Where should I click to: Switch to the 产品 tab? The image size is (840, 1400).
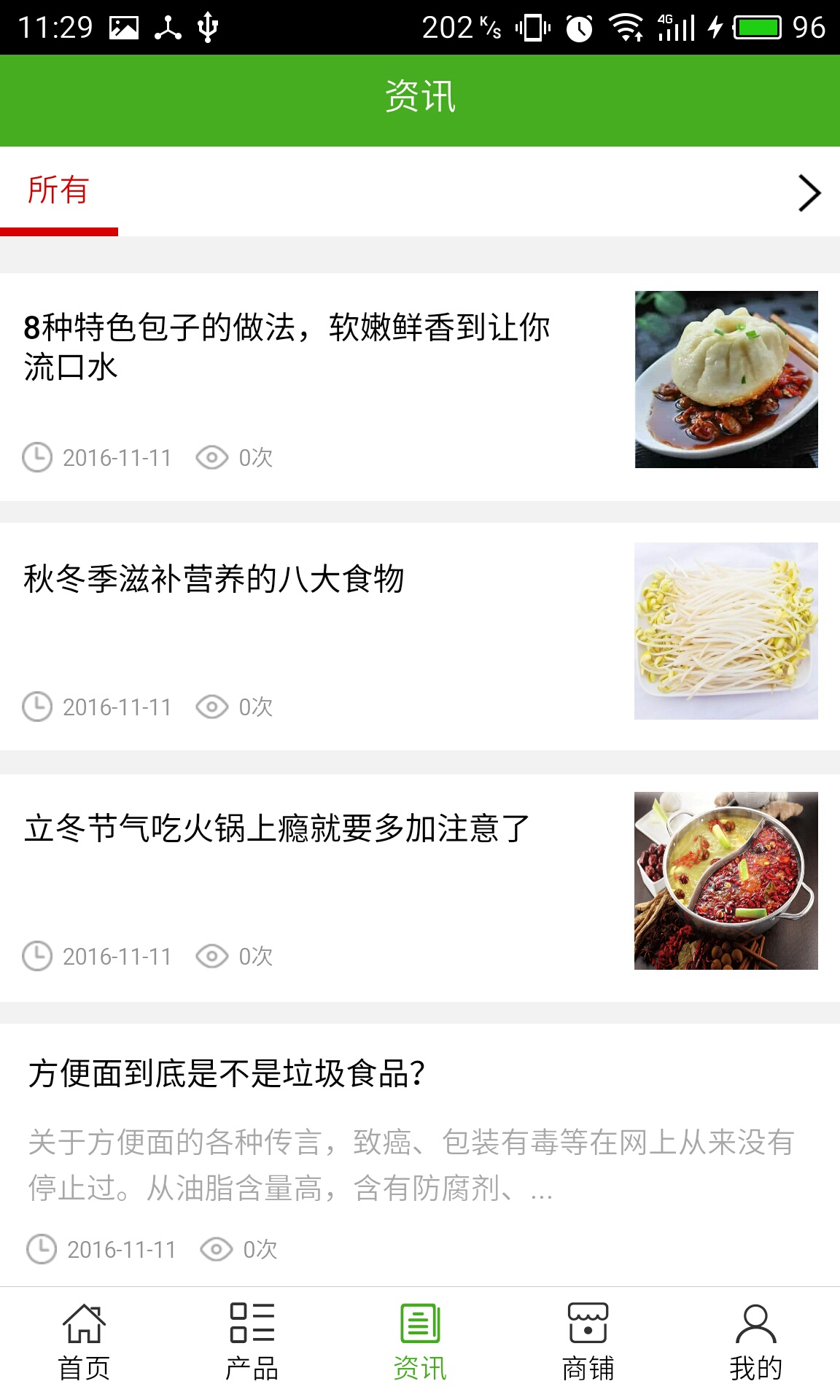(x=252, y=1342)
